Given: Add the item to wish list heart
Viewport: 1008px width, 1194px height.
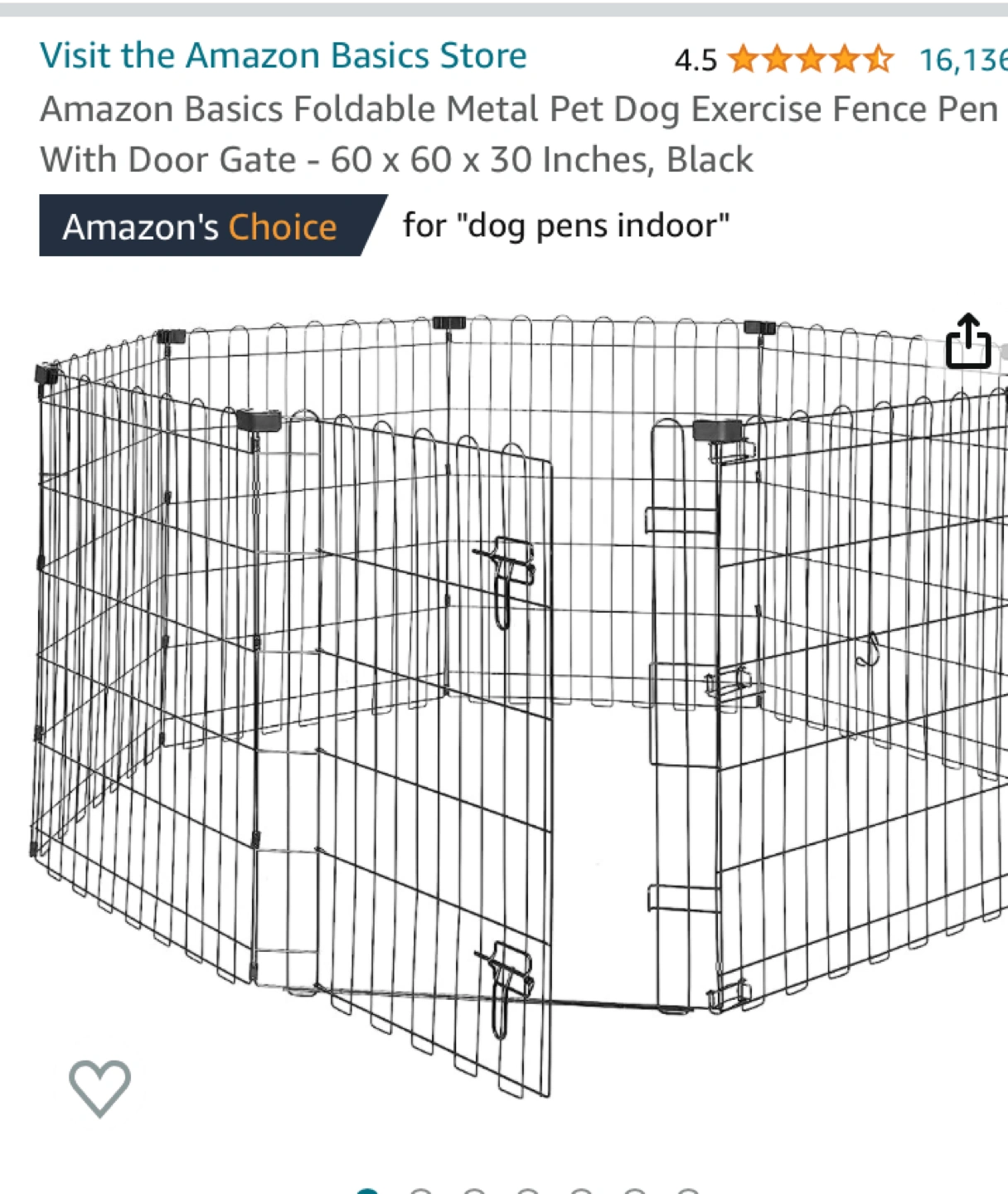Looking at the screenshot, I should 99,1088.
